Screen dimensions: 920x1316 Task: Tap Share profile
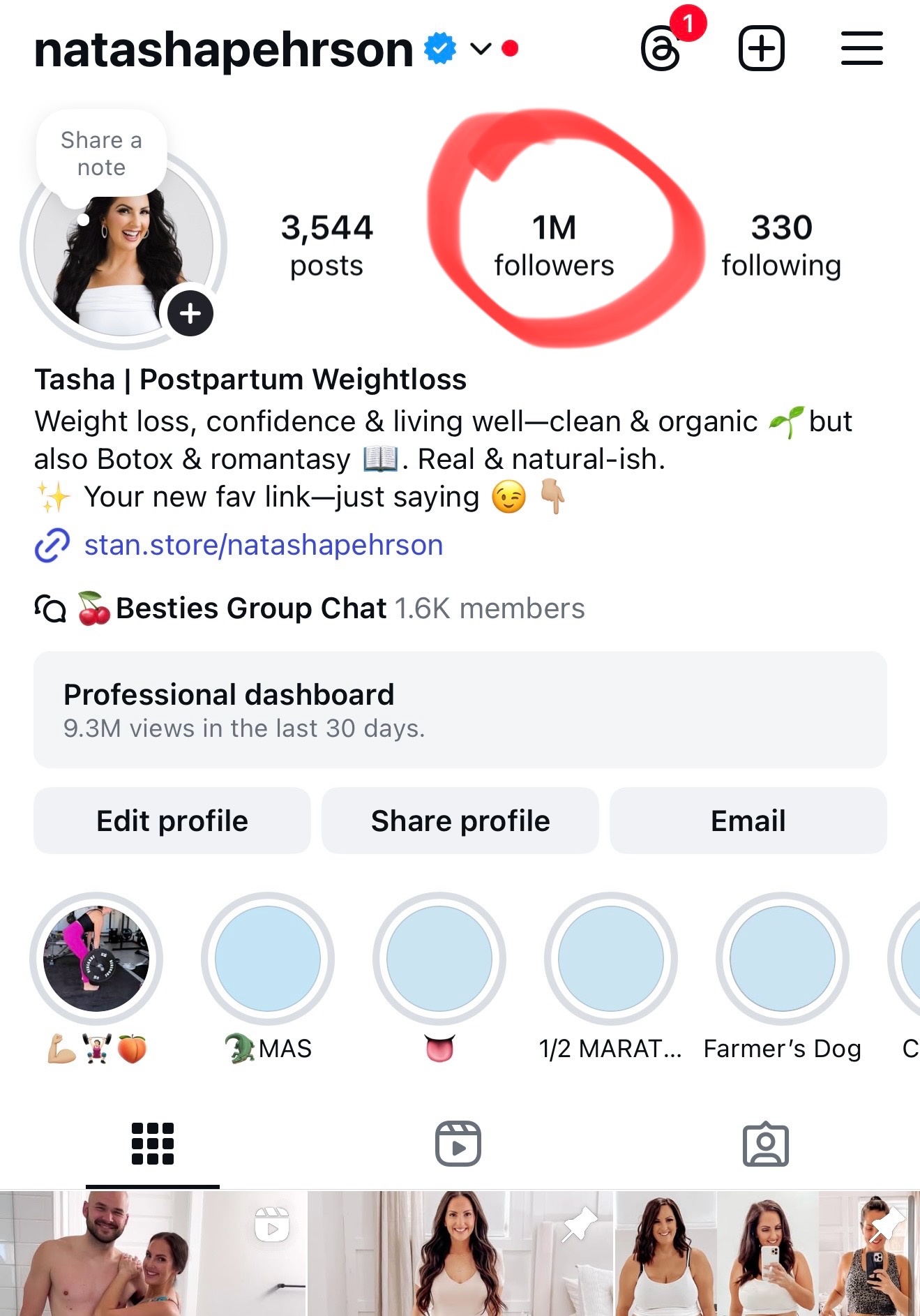[460, 821]
